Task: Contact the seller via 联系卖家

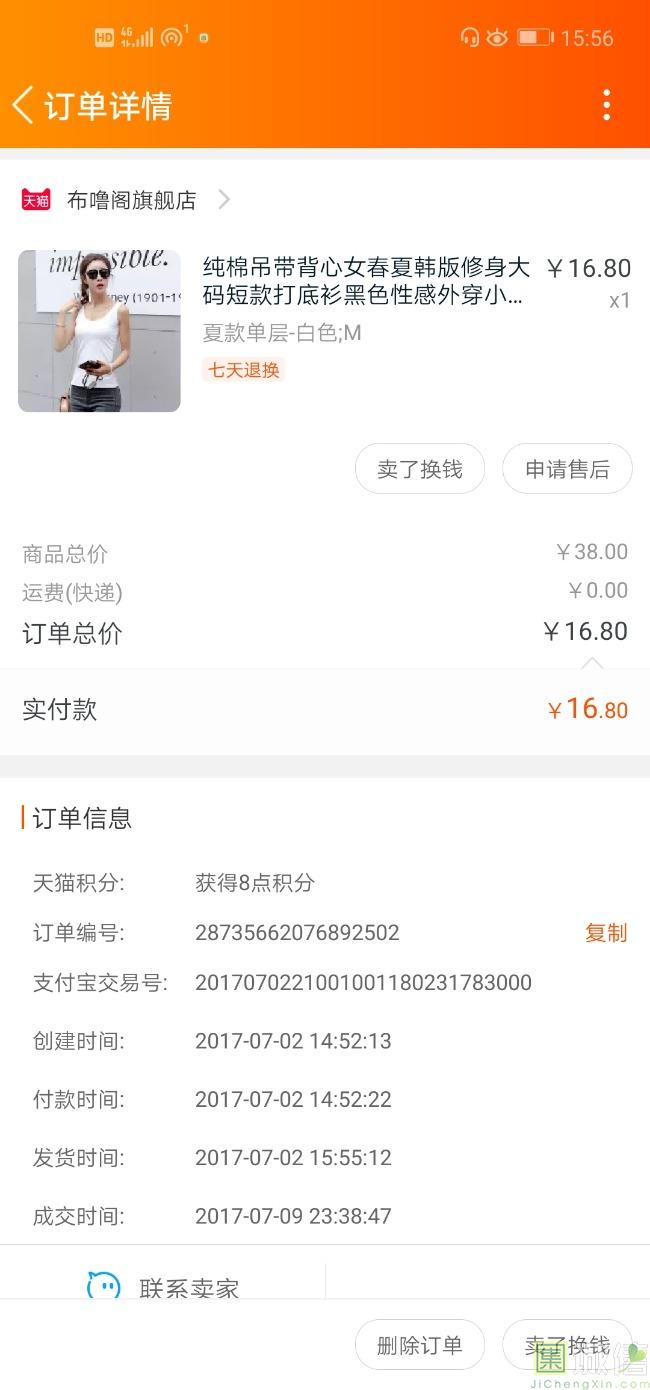Action: (x=165, y=1286)
